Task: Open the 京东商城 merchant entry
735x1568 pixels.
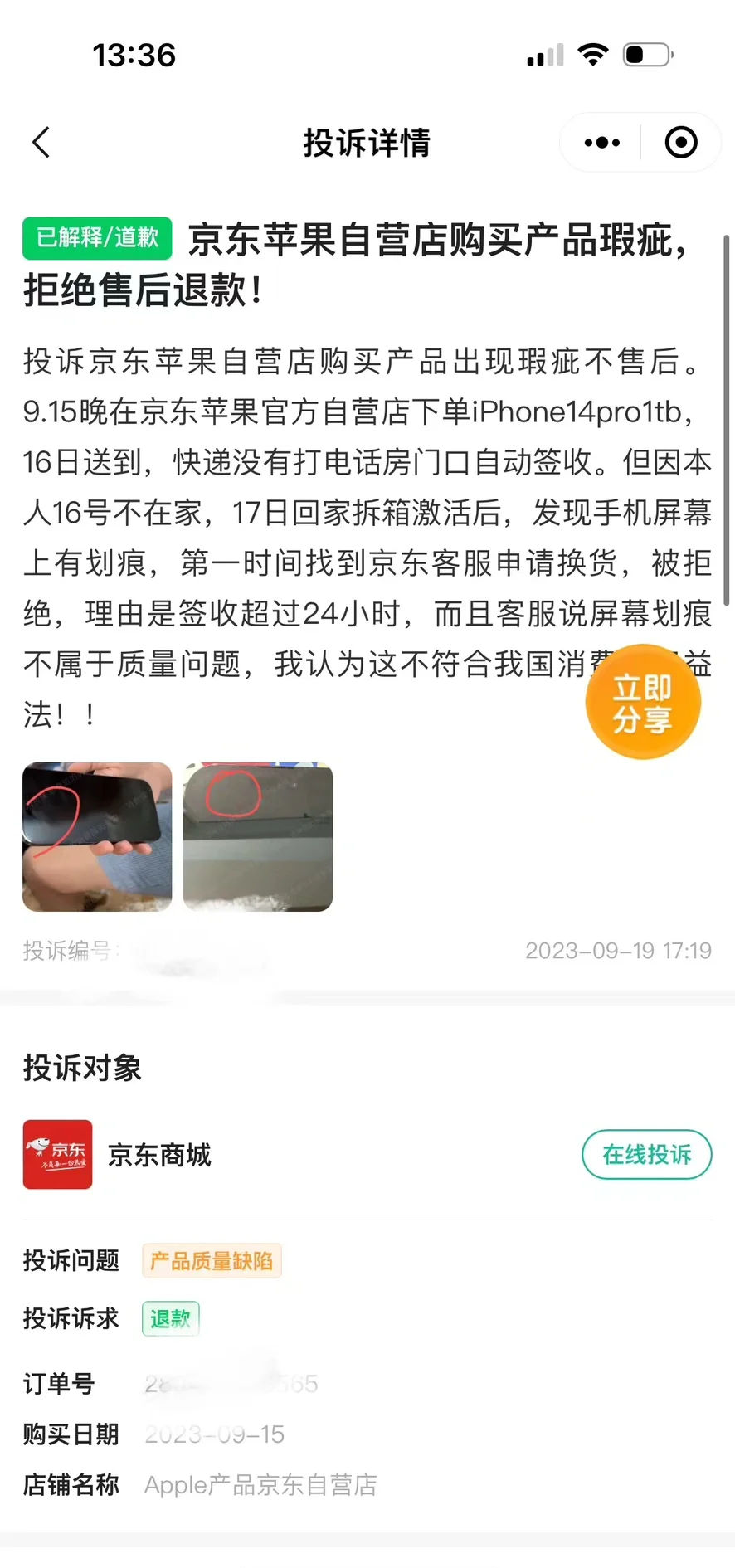Action: click(x=158, y=1154)
